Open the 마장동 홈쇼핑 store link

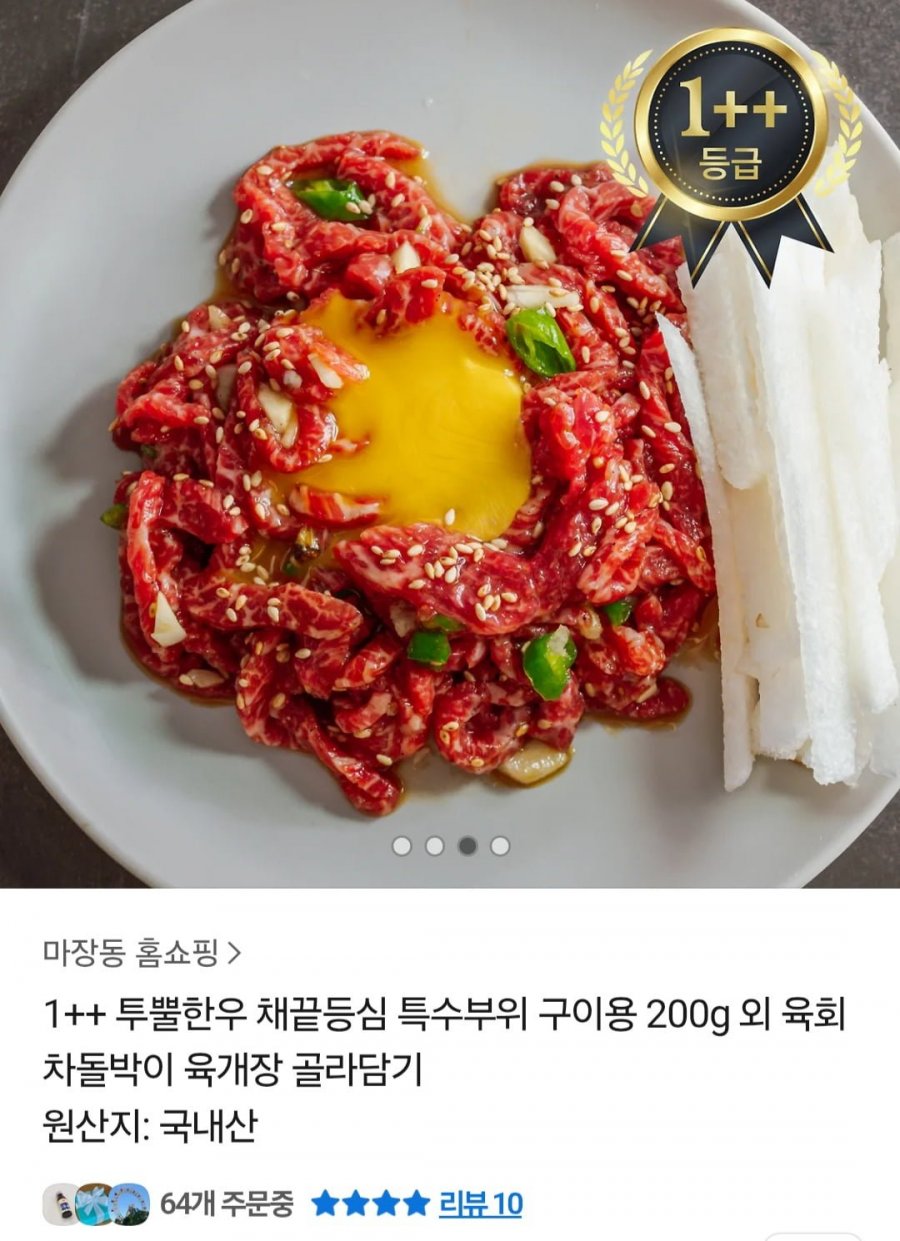pos(141,953)
